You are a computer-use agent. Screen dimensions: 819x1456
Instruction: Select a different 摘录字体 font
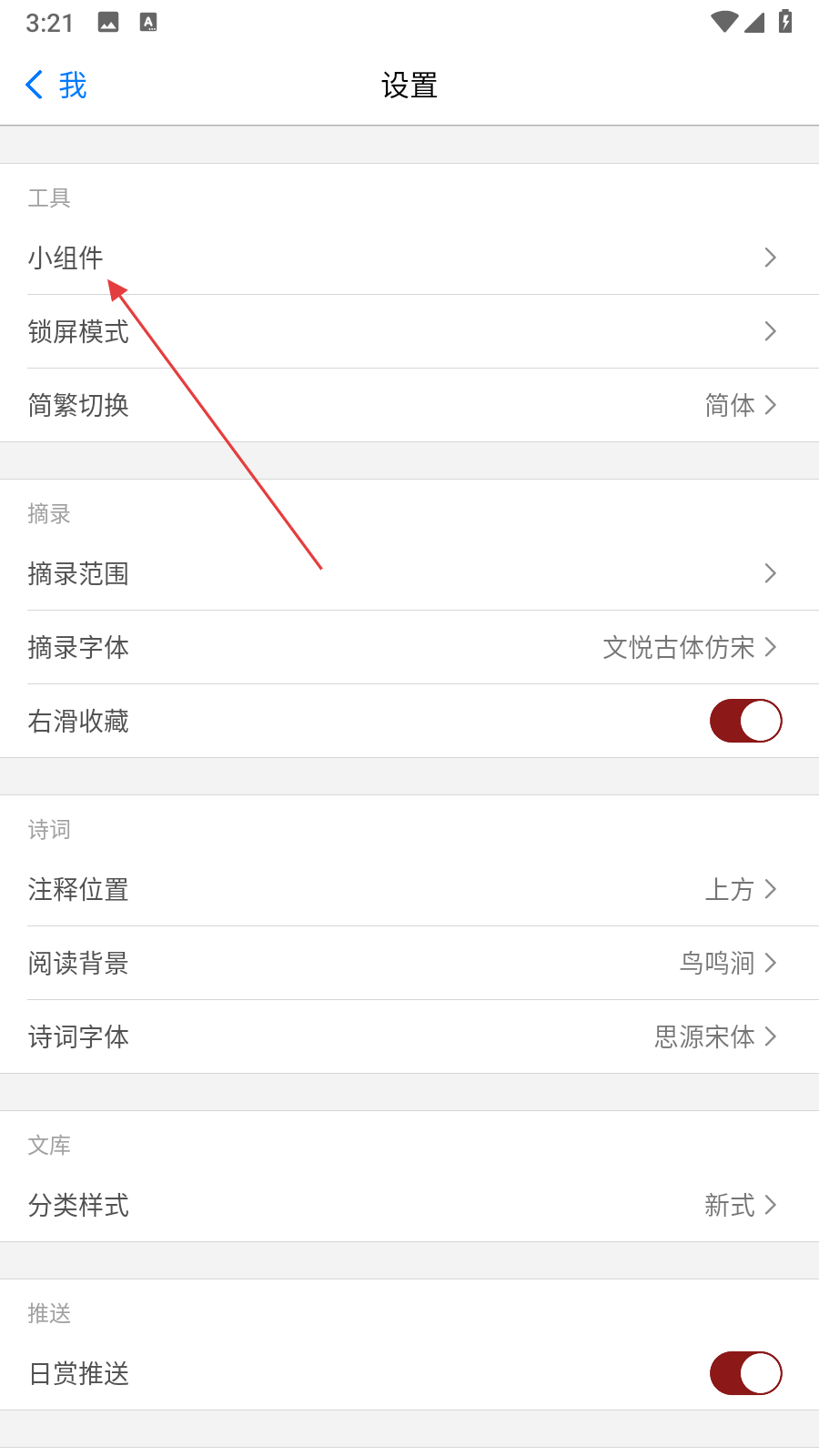point(409,647)
